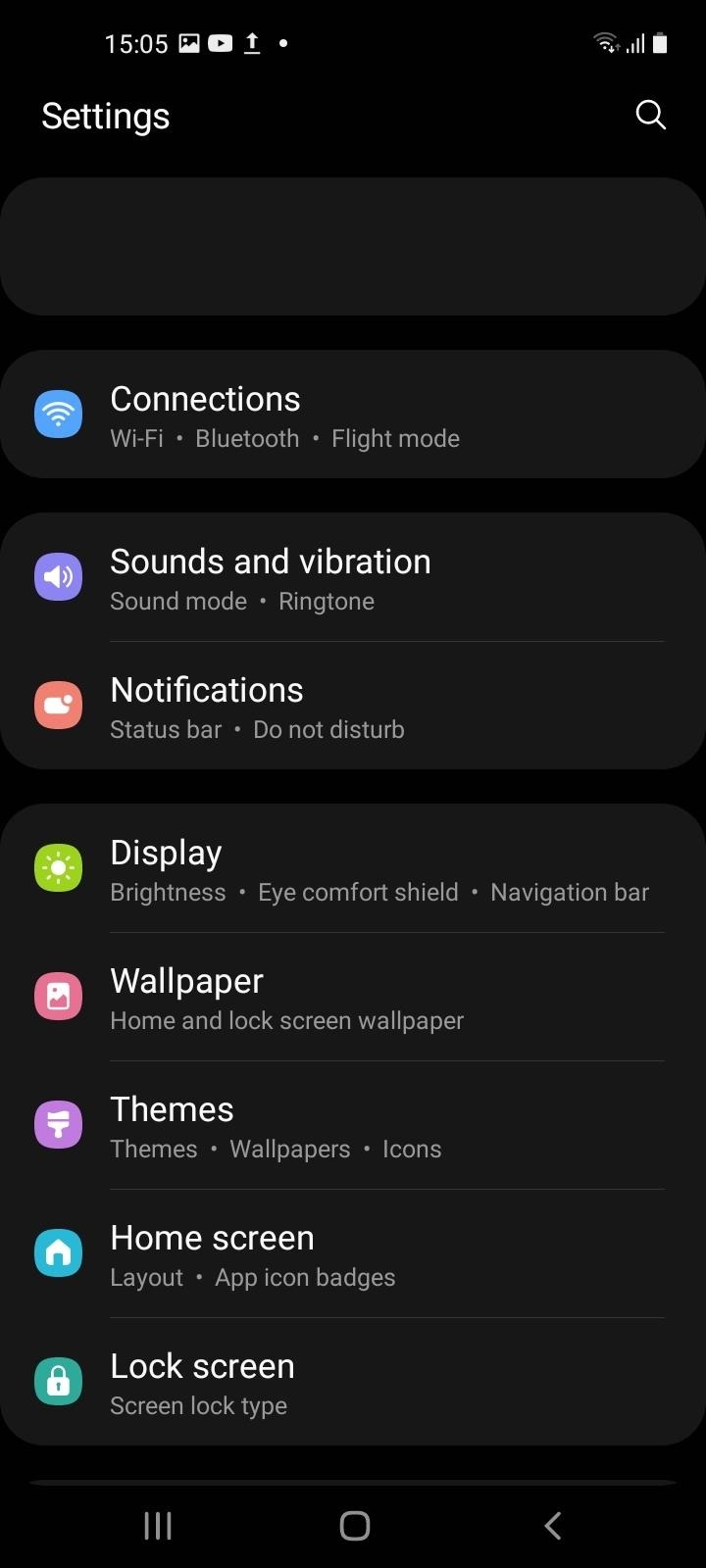The height and width of the screenshot is (1568, 706).
Task: Tap the pink Wallpaper icon
Action: tap(58, 996)
